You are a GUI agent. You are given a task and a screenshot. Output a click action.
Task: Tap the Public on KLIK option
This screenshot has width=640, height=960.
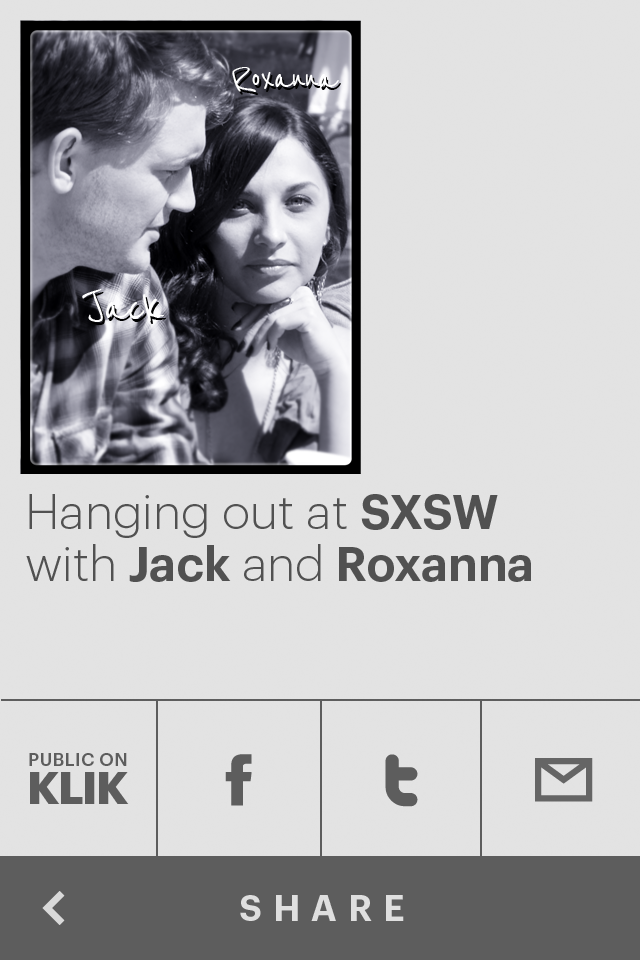tap(78, 779)
